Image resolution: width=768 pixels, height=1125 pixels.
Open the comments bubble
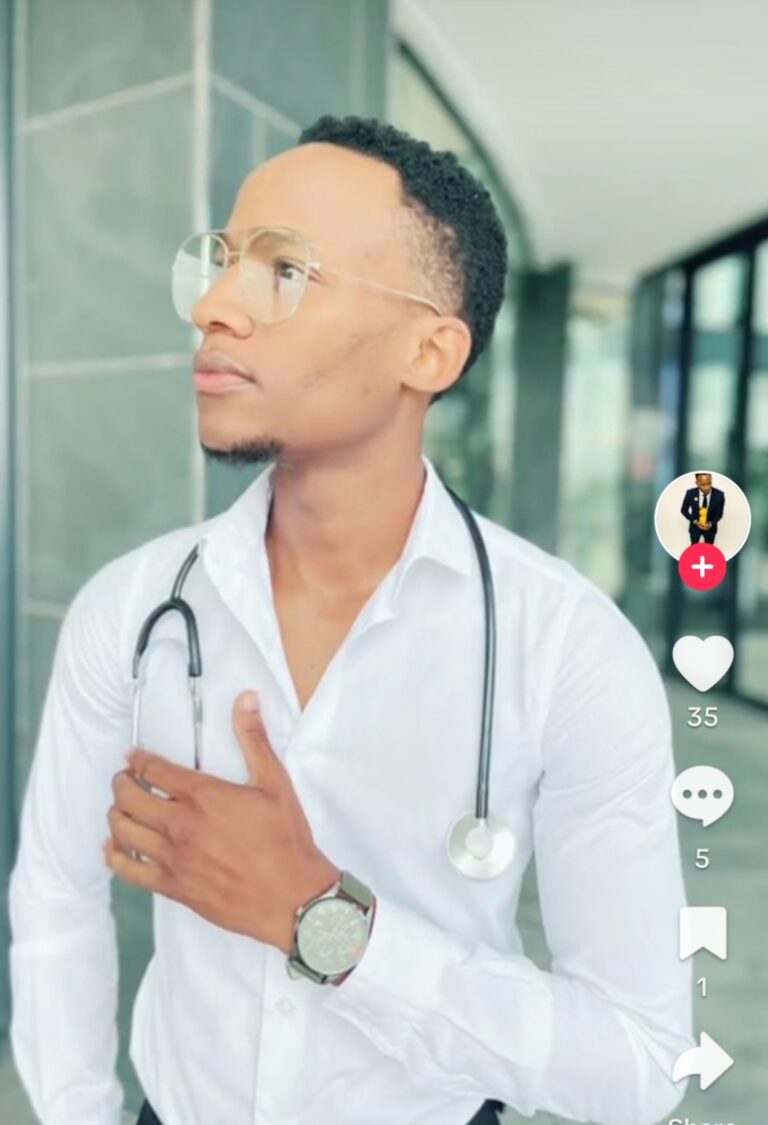pyautogui.click(x=702, y=796)
